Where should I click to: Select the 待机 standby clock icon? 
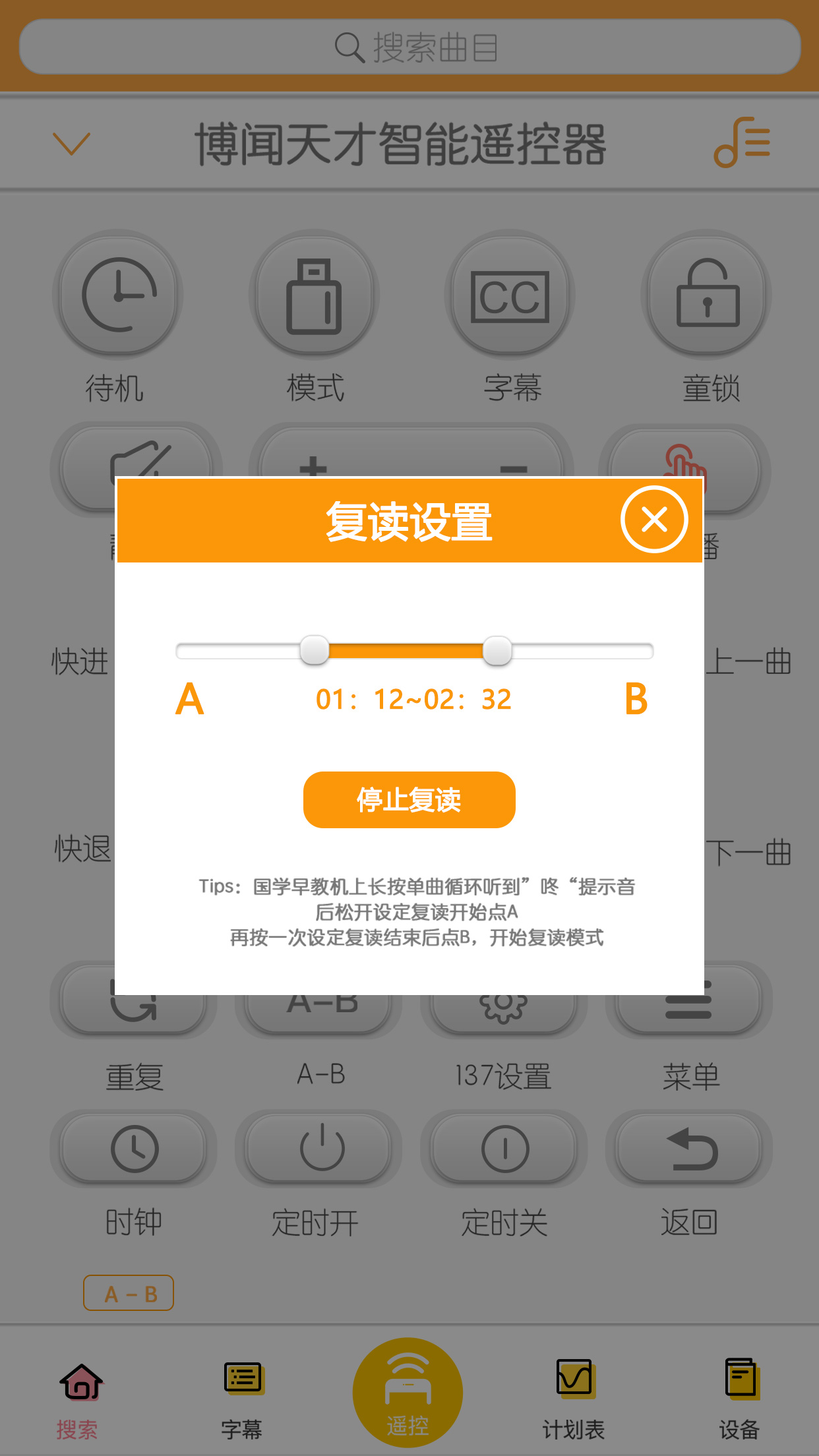click(117, 295)
